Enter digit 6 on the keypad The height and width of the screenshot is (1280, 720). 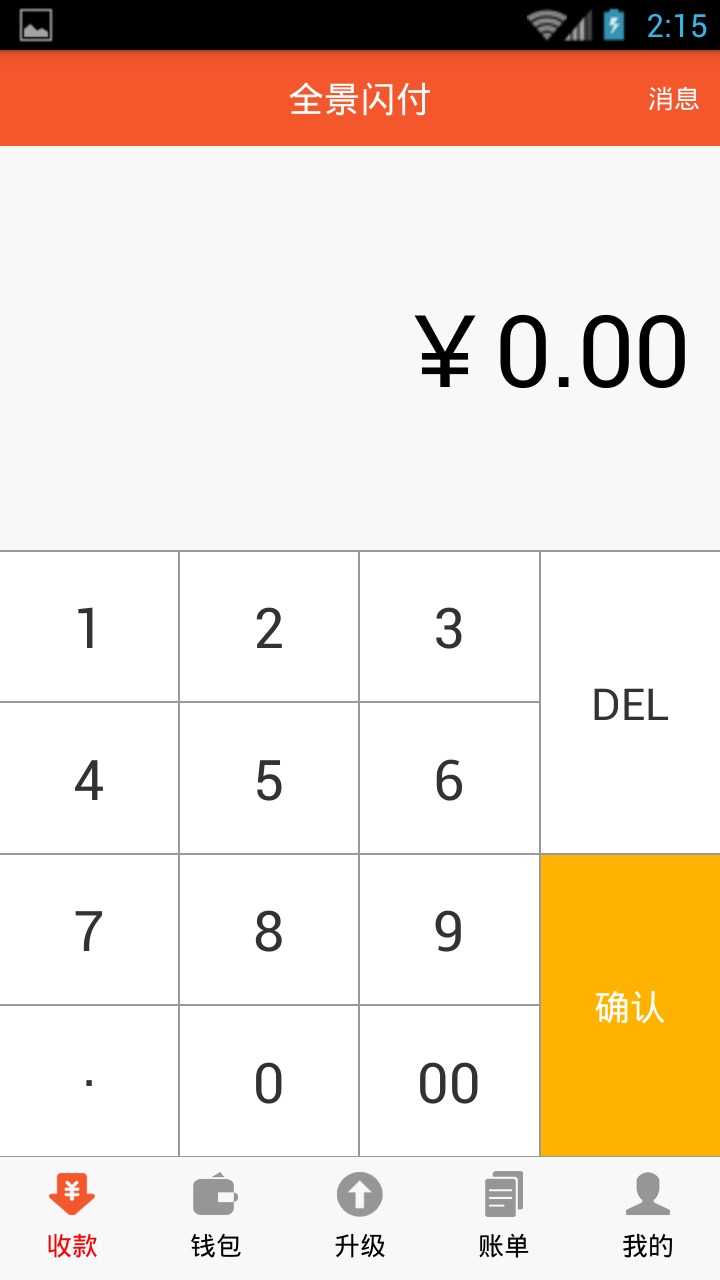coord(449,779)
